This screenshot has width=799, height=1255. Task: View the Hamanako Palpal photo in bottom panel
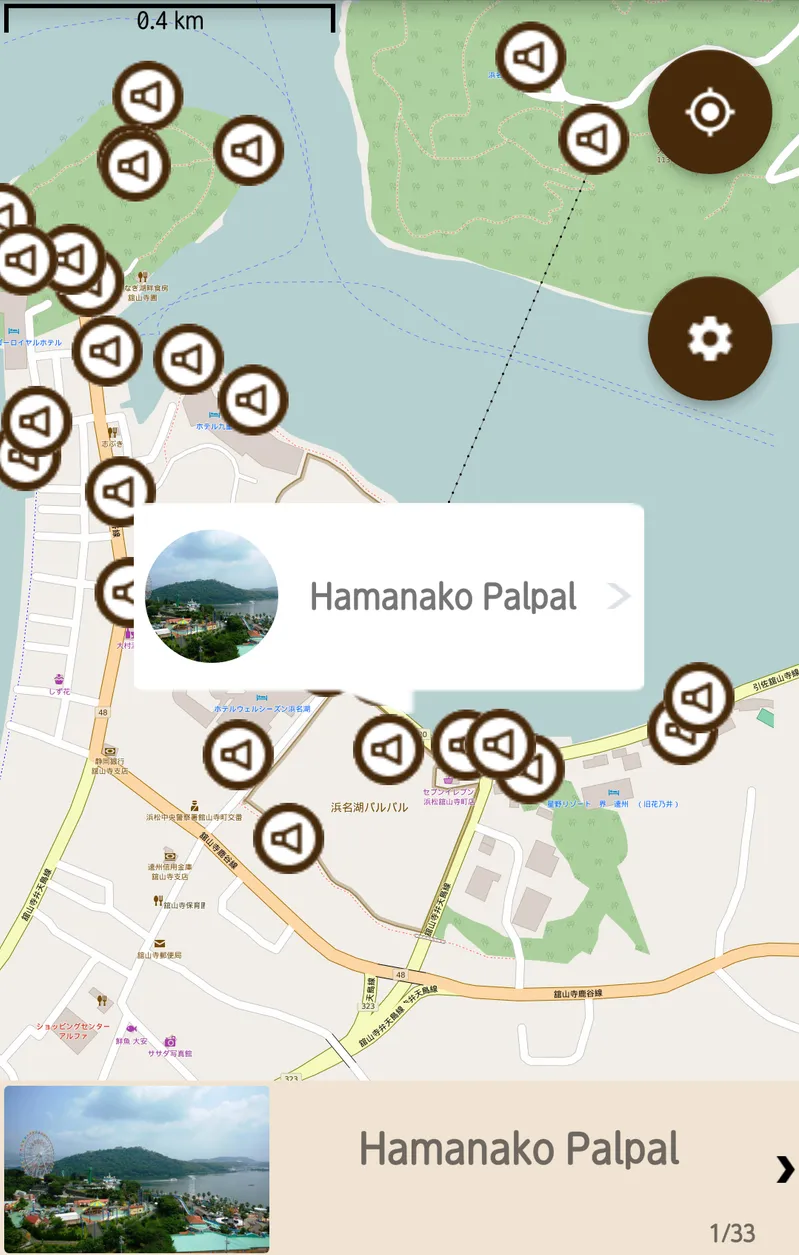tap(137, 1168)
